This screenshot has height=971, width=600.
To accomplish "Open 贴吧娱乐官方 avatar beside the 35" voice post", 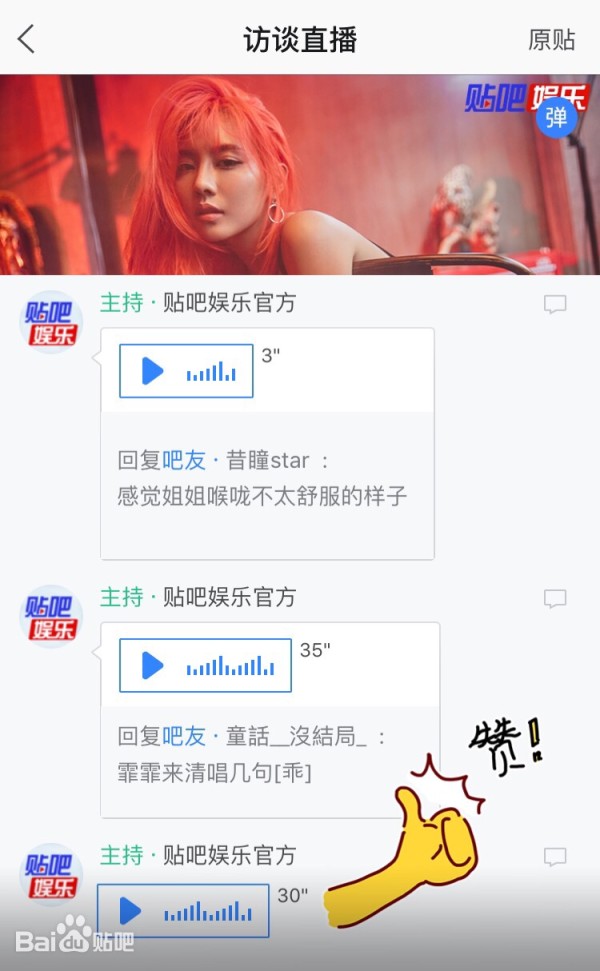I will [x=52, y=617].
